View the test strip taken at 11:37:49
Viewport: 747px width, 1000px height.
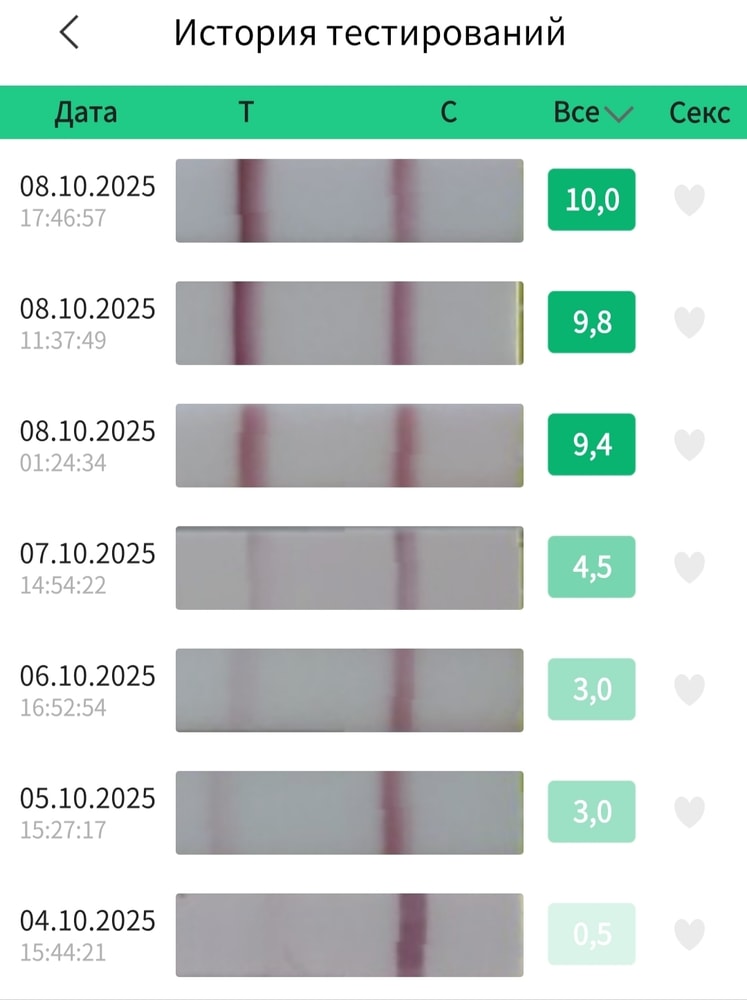pyautogui.click(x=349, y=323)
